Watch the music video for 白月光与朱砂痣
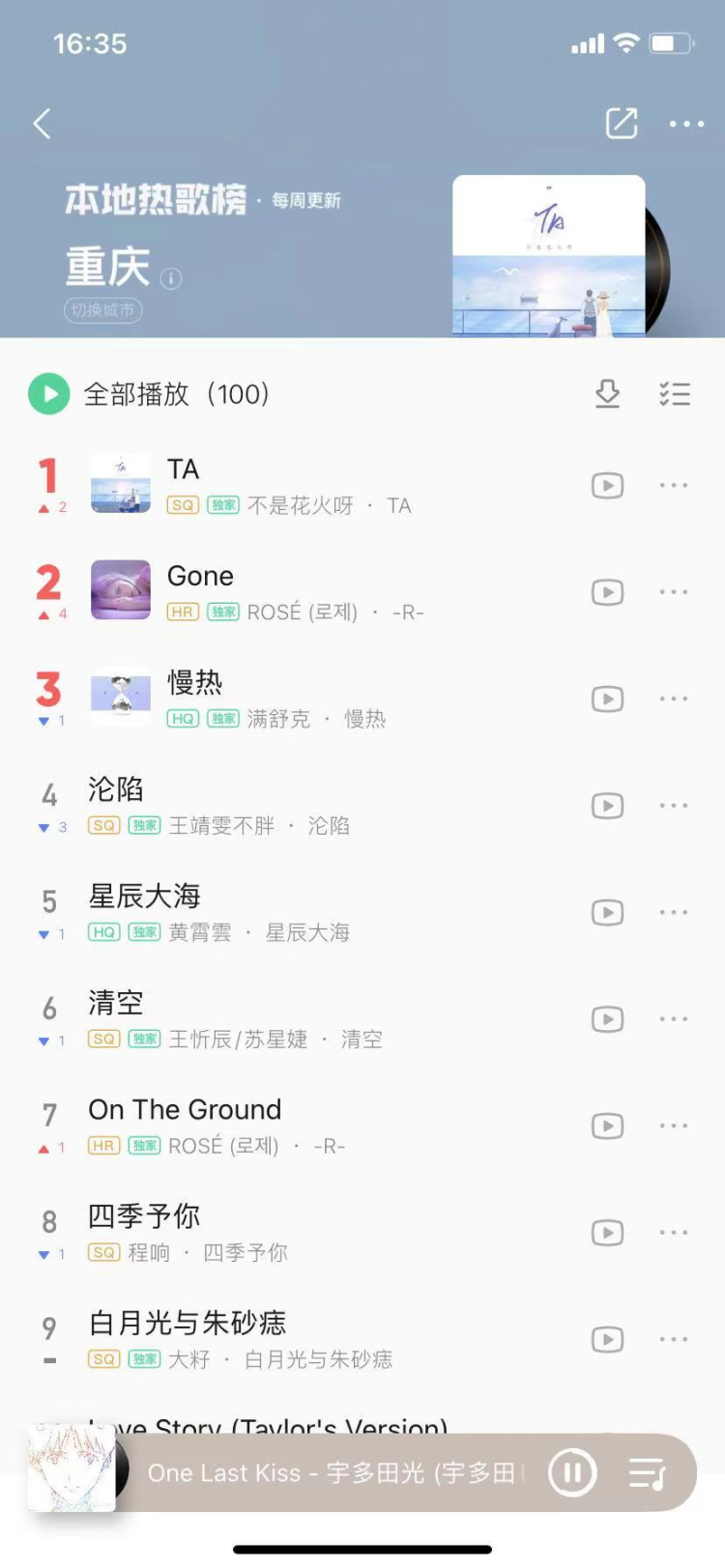 [607, 1339]
